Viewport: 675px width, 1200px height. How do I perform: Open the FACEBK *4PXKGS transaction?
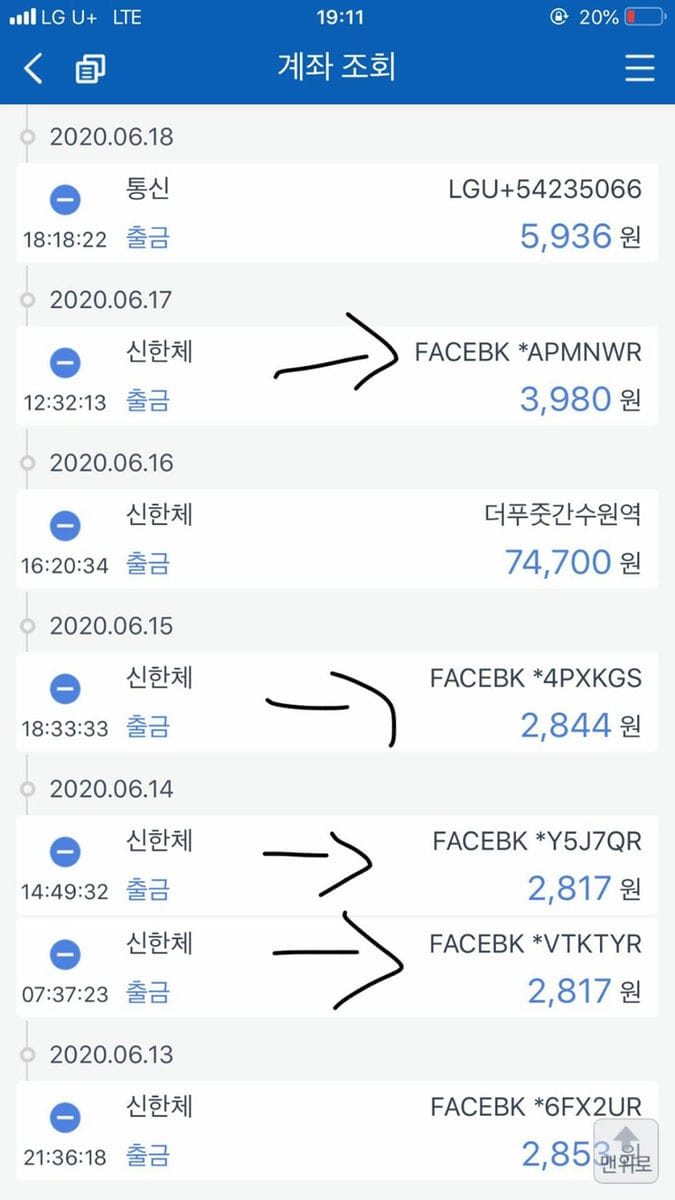[x=337, y=702]
